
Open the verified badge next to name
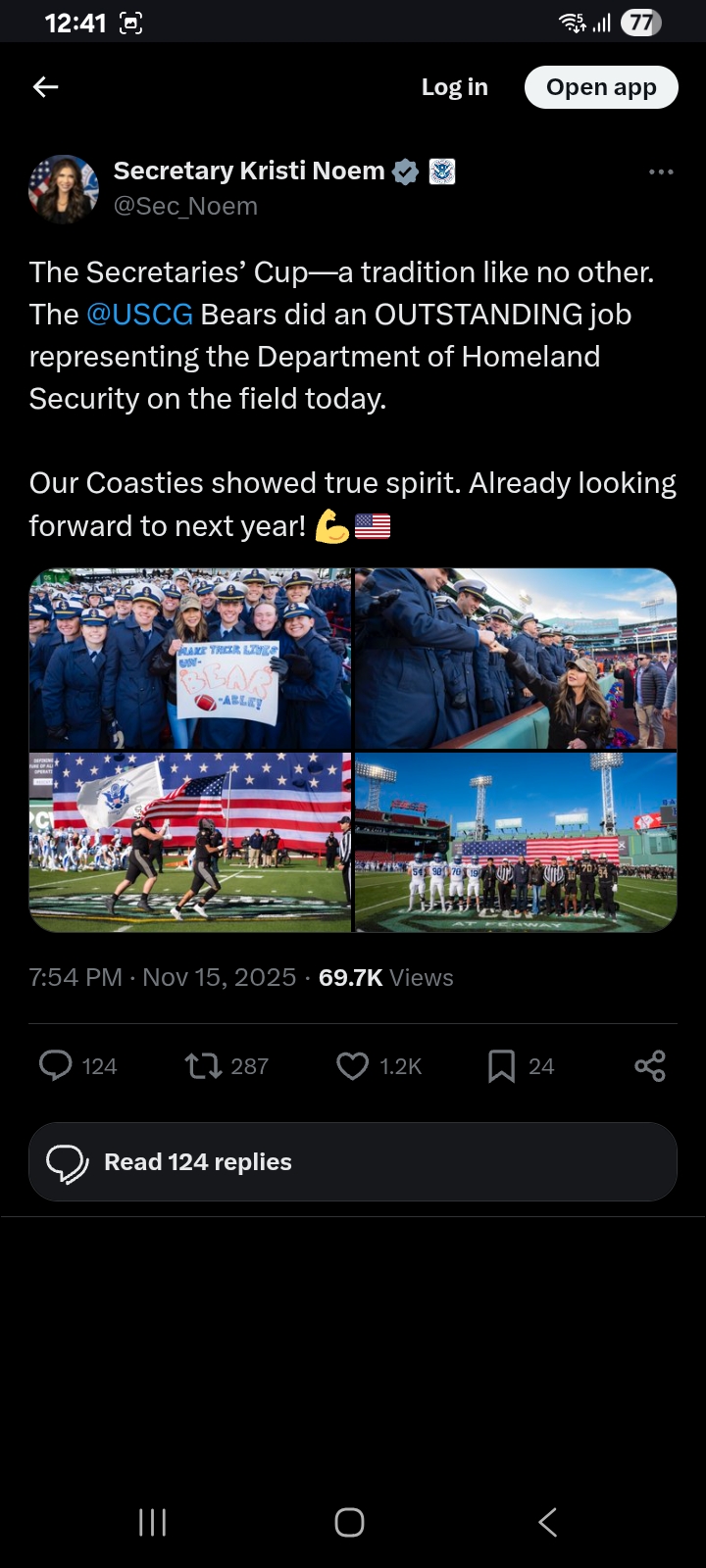coord(406,171)
